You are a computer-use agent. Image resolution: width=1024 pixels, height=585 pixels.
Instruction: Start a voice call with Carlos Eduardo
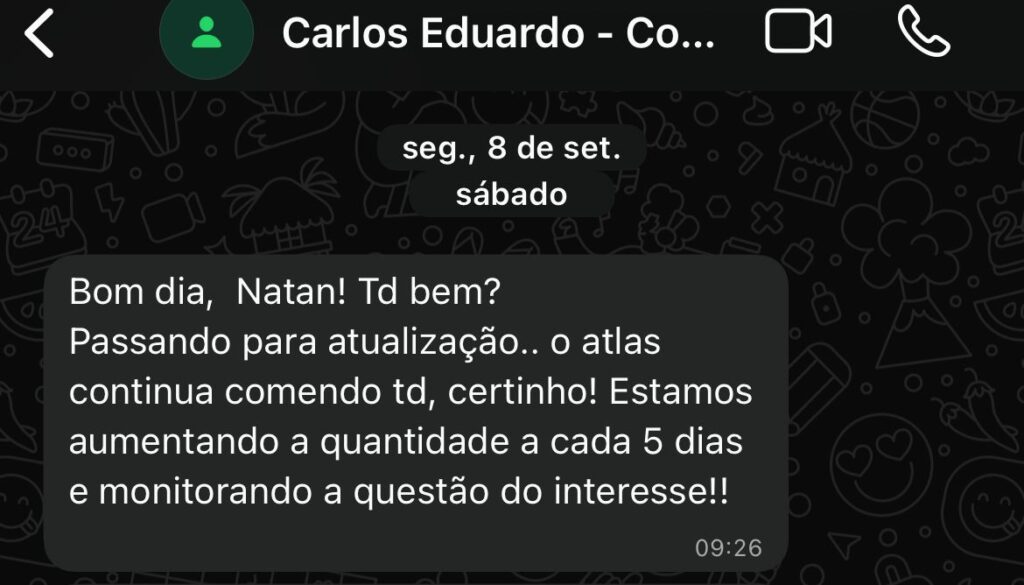[923, 32]
